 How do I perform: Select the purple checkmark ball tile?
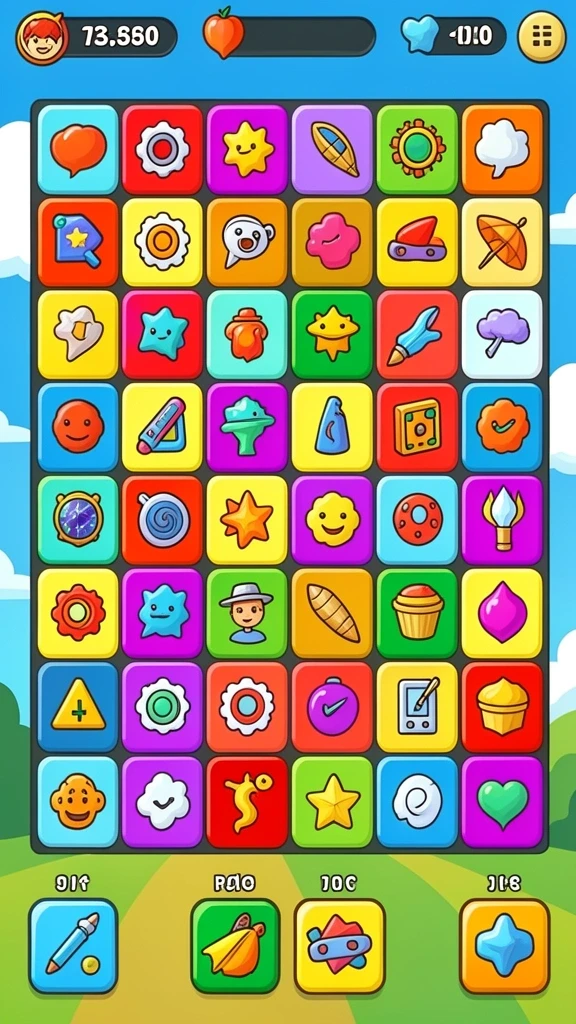pos(332,707)
